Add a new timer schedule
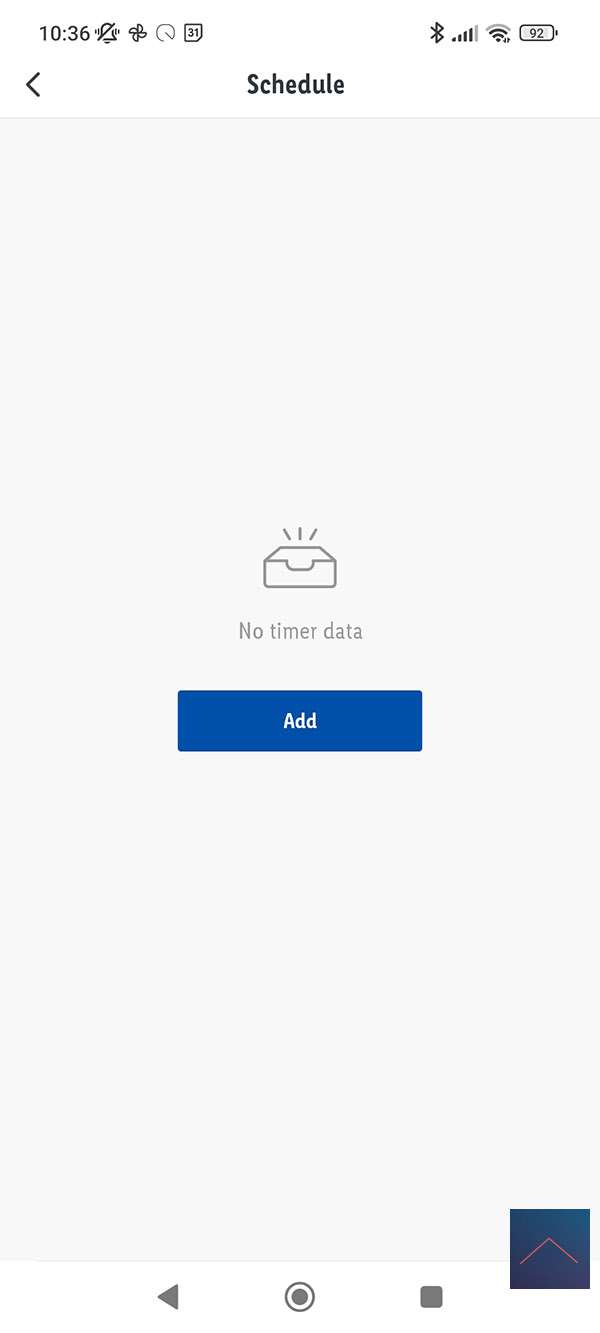The width and height of the screenshot is (600, 1333). click(x=300, y=720)
